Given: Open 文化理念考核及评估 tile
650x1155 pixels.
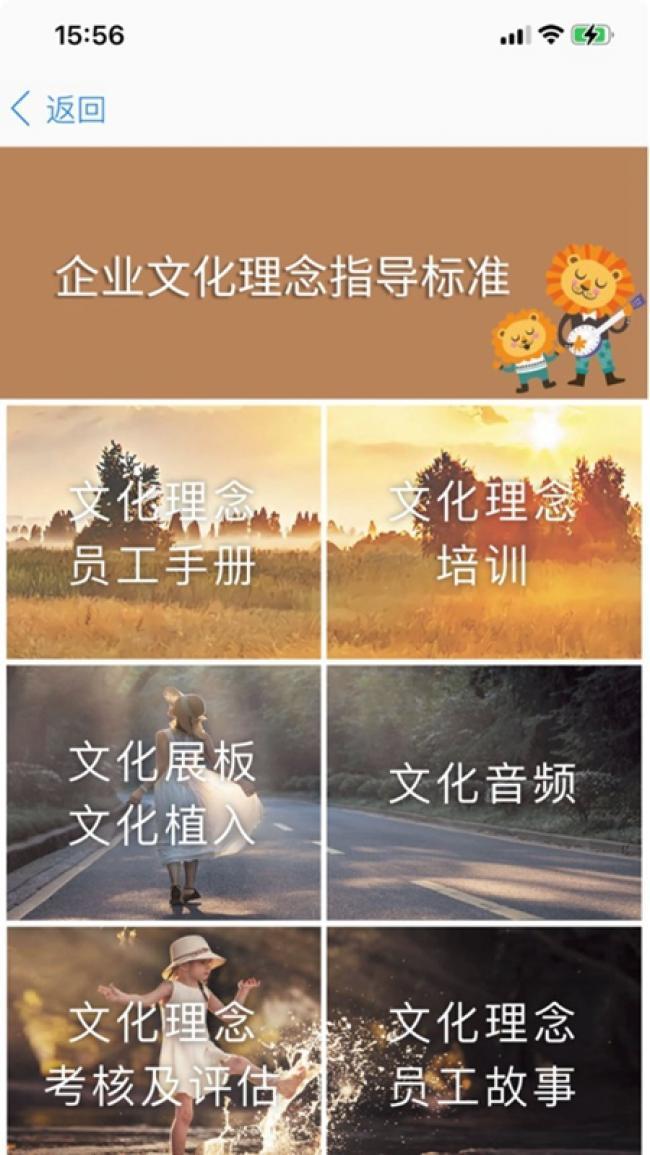Looking at the screenshot, I should [x=164, y=1045].
